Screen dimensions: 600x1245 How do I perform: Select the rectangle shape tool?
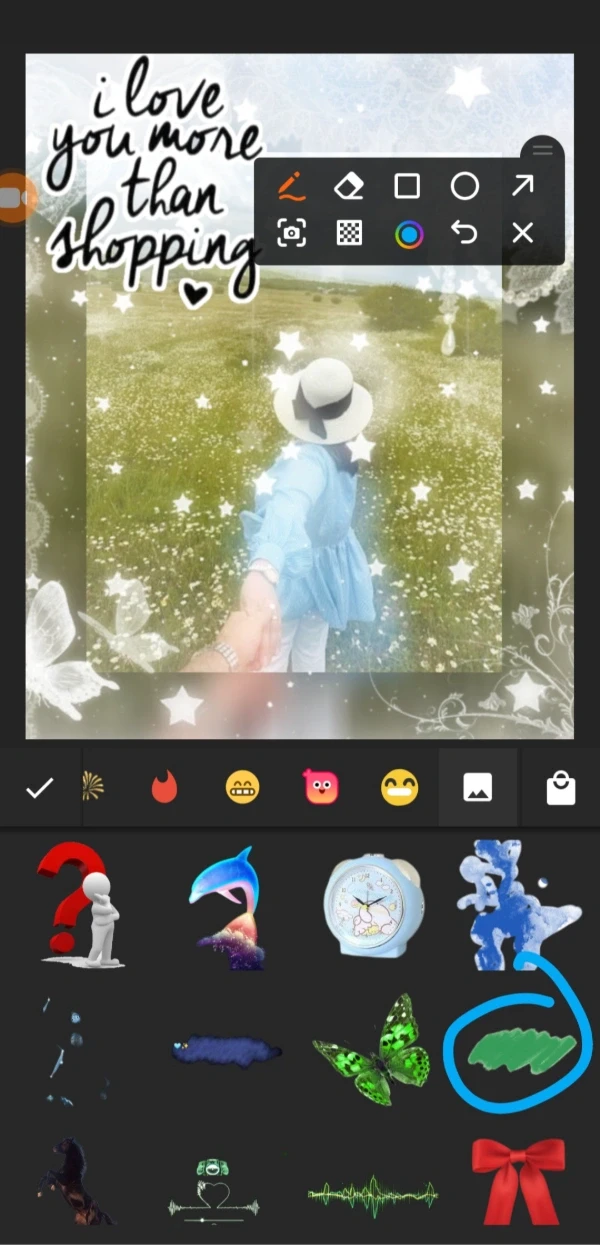pos(406,186)
